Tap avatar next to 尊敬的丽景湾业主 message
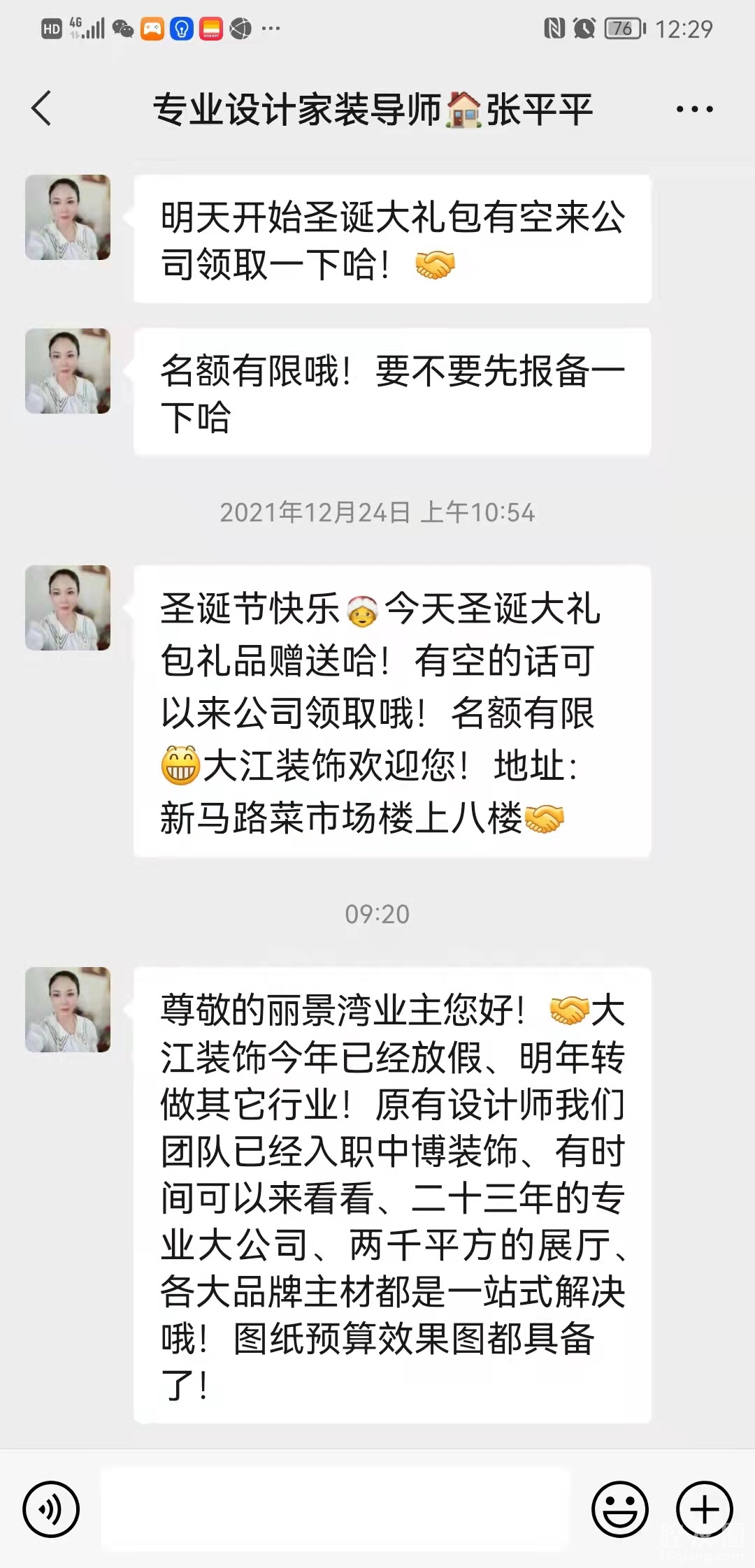Viewport: 755px width, 1568px height. pyautogui.click(x=68, y=1010)
